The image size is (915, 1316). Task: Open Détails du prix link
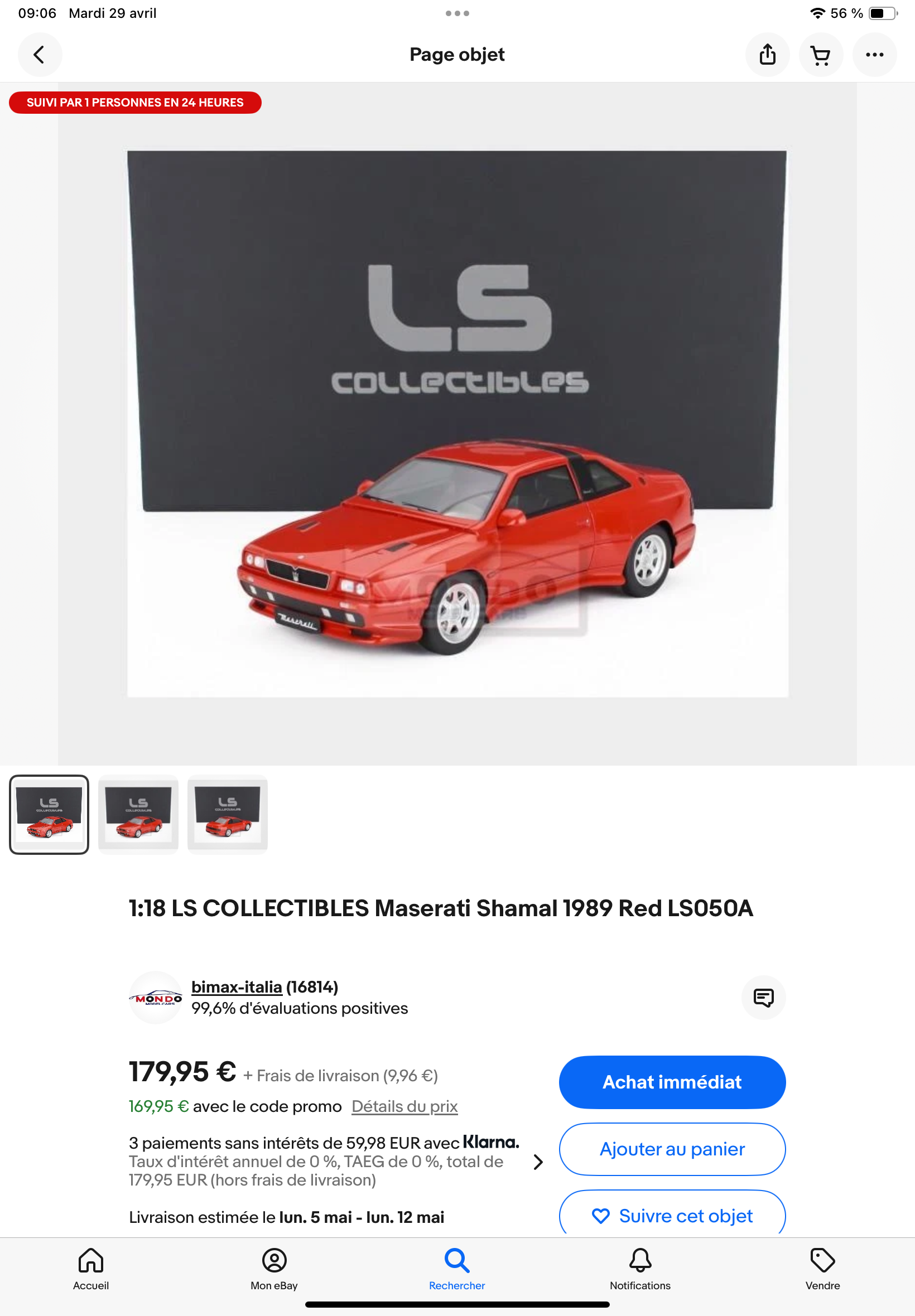coord(404,1106)
